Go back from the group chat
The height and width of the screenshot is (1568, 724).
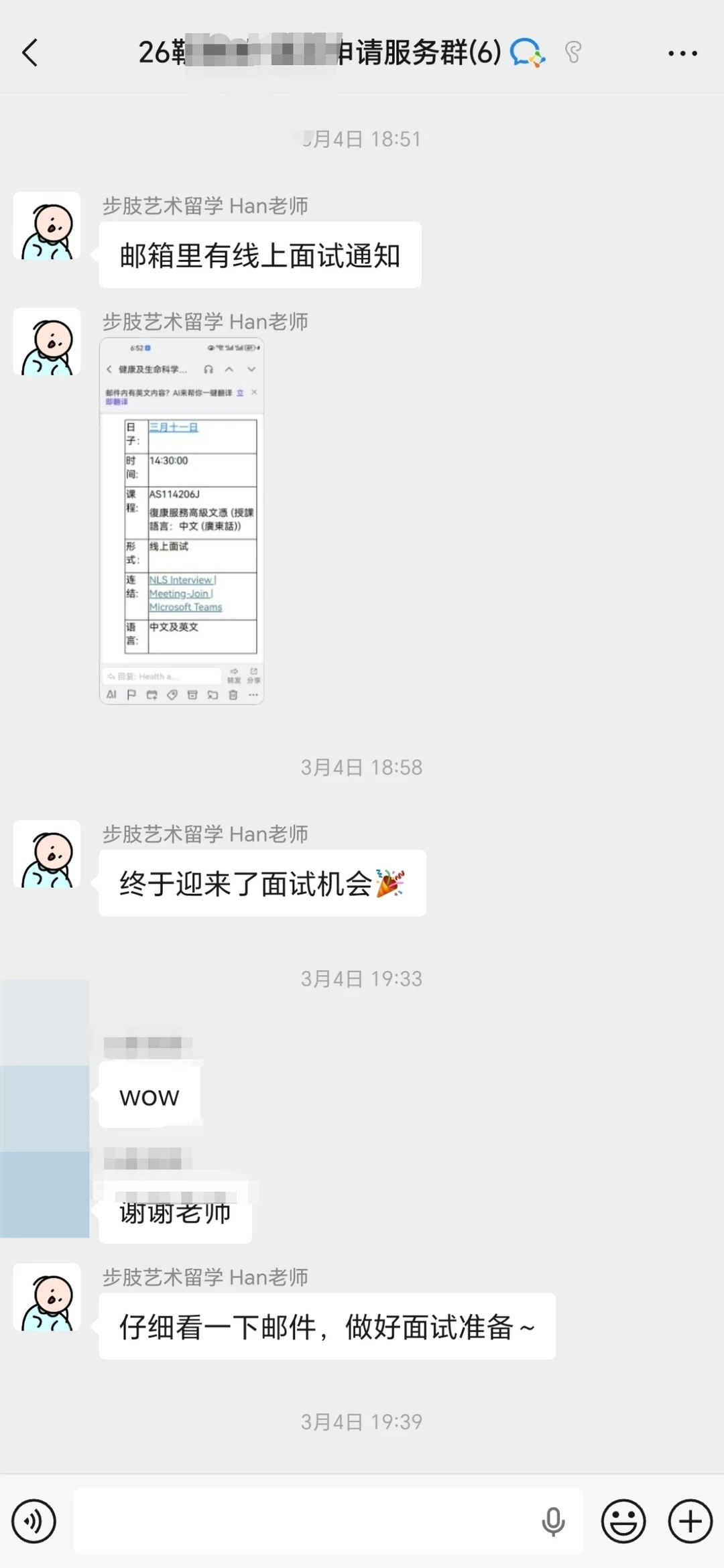[x=30, y=53]
